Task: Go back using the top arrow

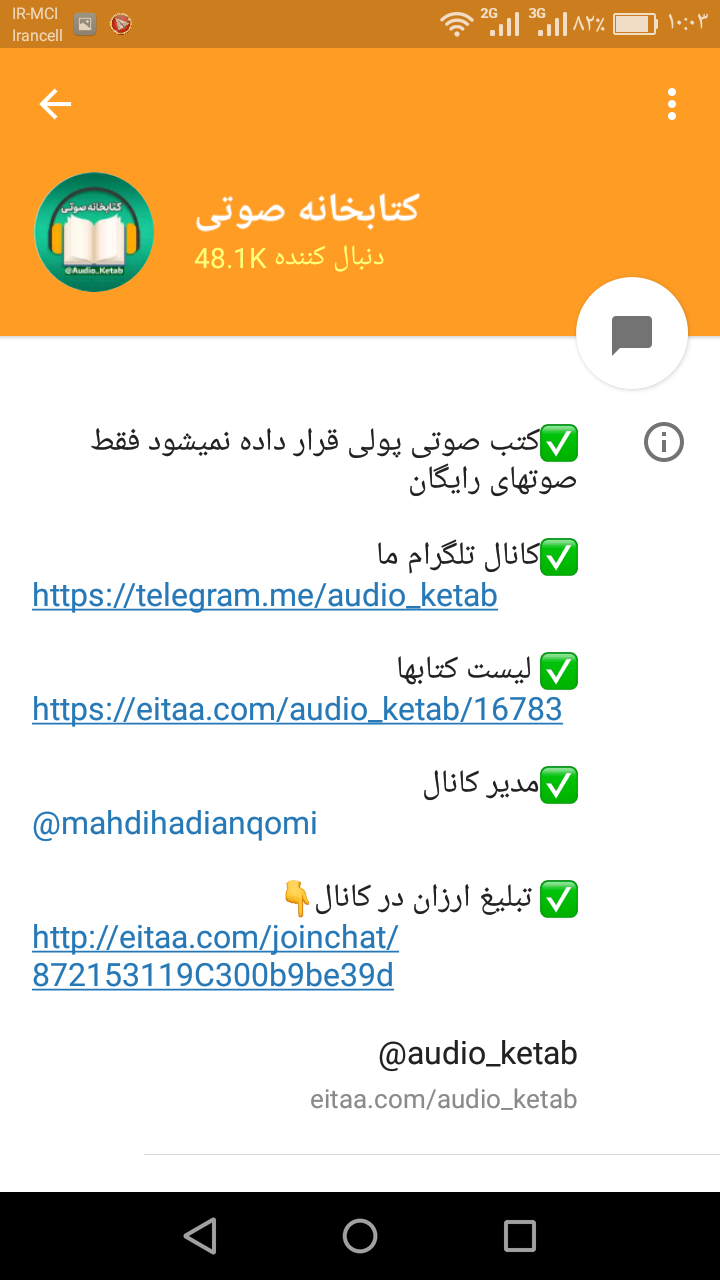Action: (x=55, y=104)
